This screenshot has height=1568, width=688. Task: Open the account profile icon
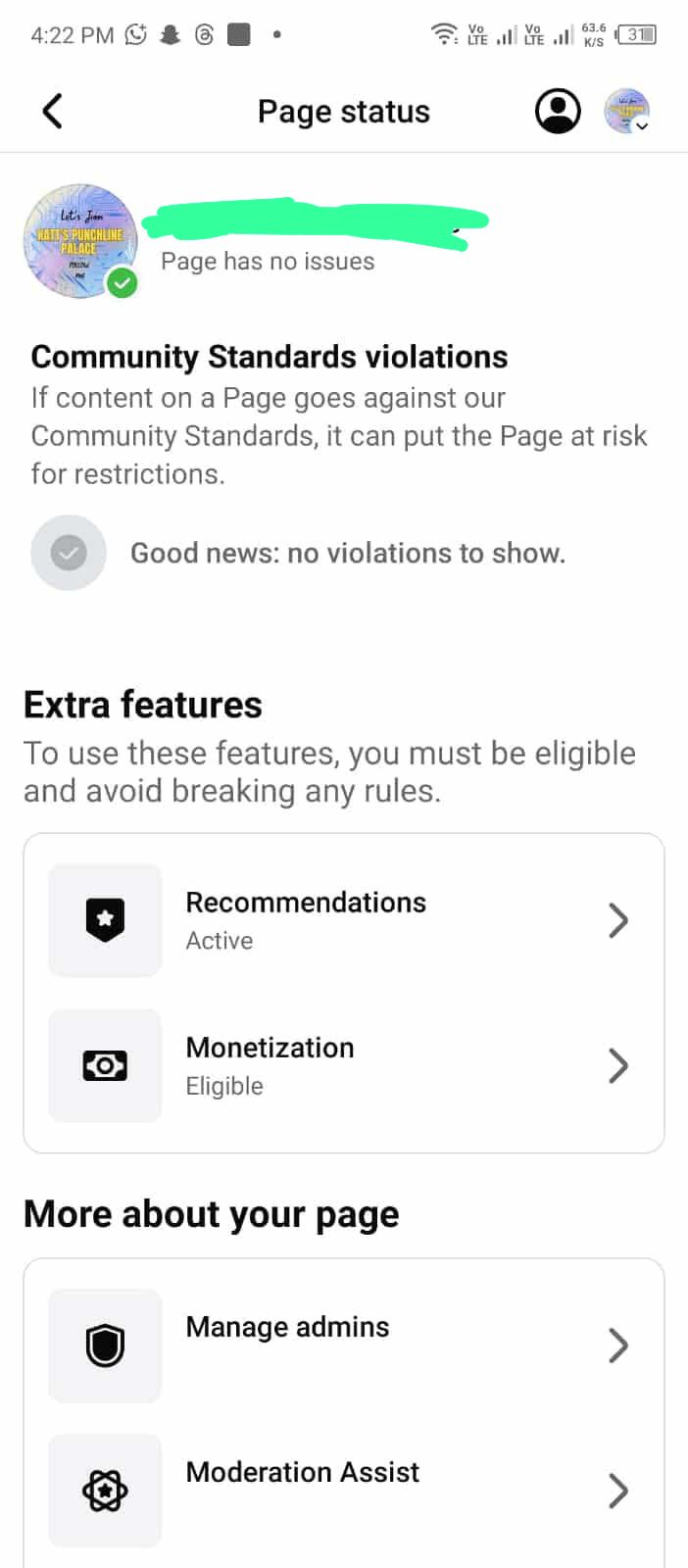558,112
